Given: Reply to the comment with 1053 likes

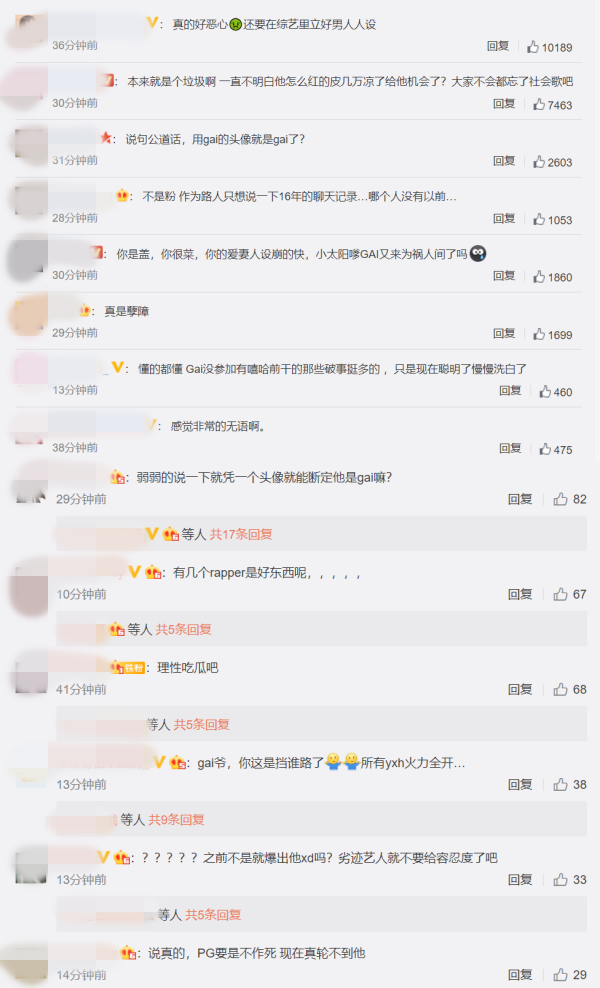Looking at the screenshot, I should click(x=503, y=219).
